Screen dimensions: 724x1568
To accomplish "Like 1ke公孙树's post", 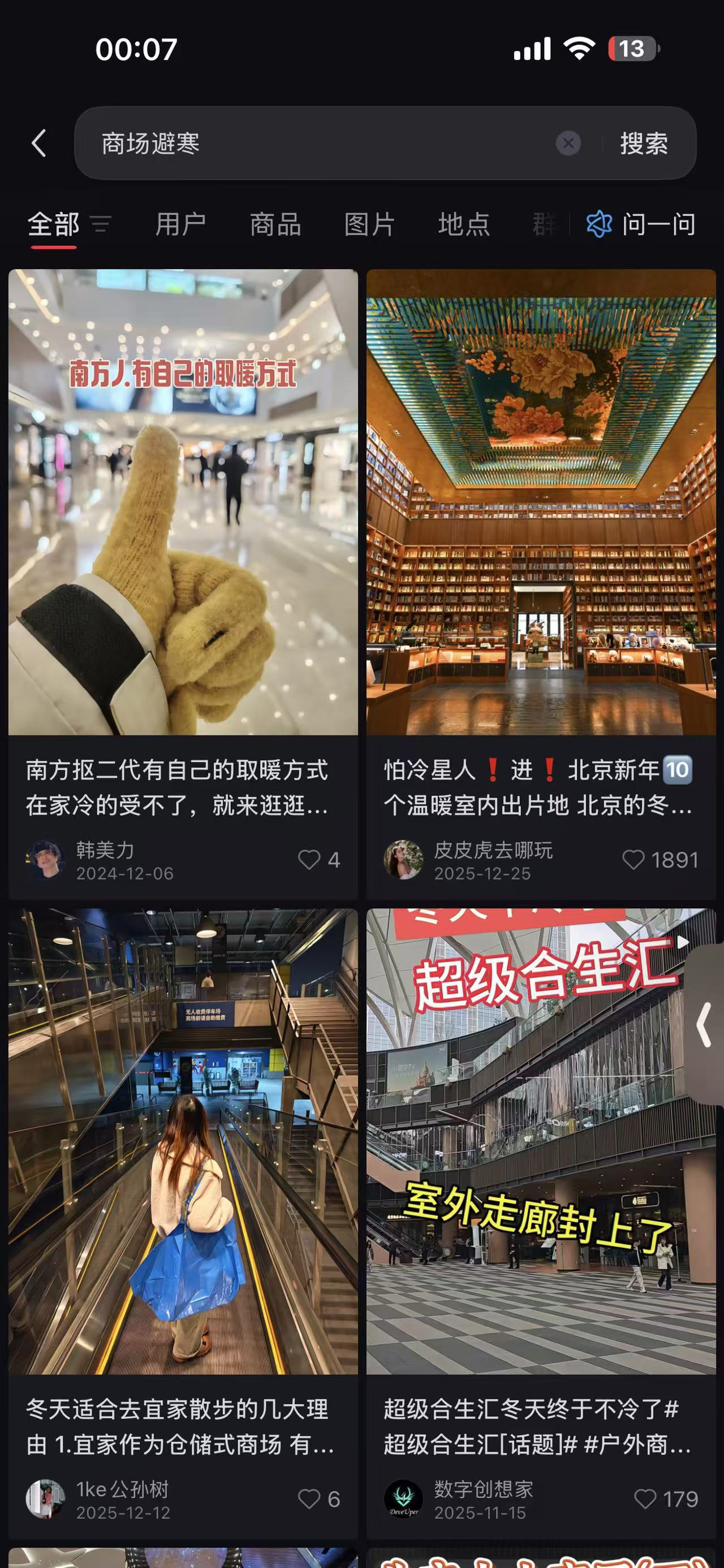I will point(309,1498).
